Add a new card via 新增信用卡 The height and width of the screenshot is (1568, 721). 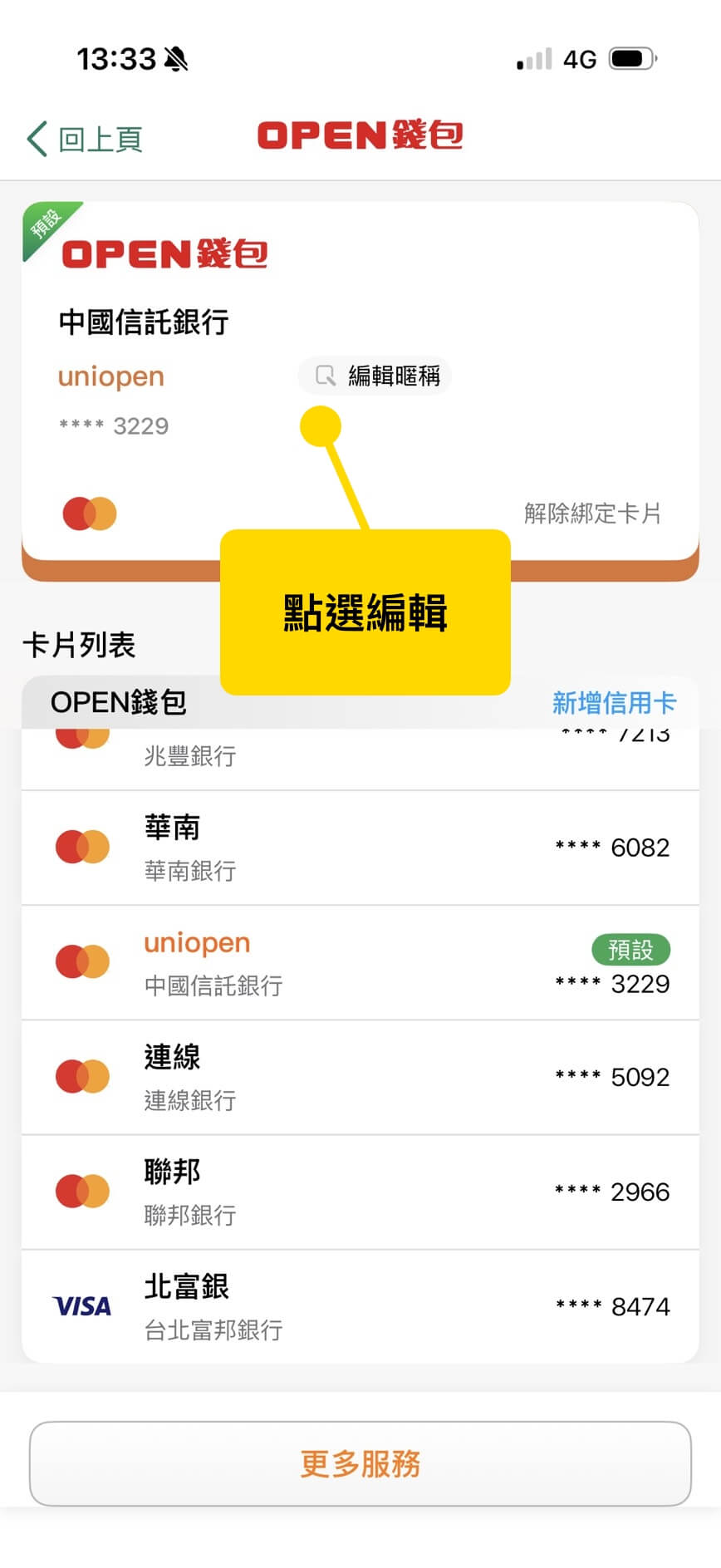pyautogui.click(x=614, y=703)
